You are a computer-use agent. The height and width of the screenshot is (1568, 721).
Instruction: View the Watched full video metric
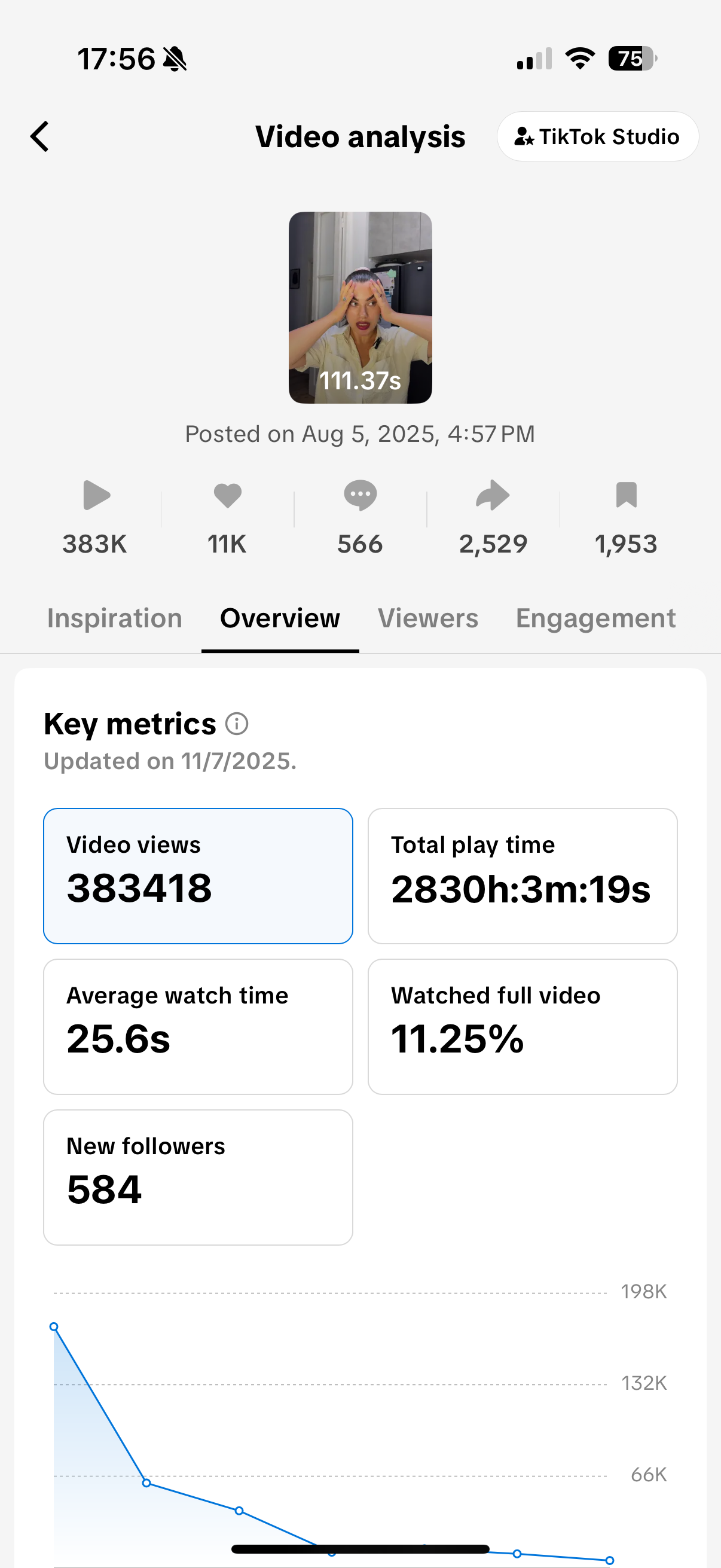tap(522, 1026)
